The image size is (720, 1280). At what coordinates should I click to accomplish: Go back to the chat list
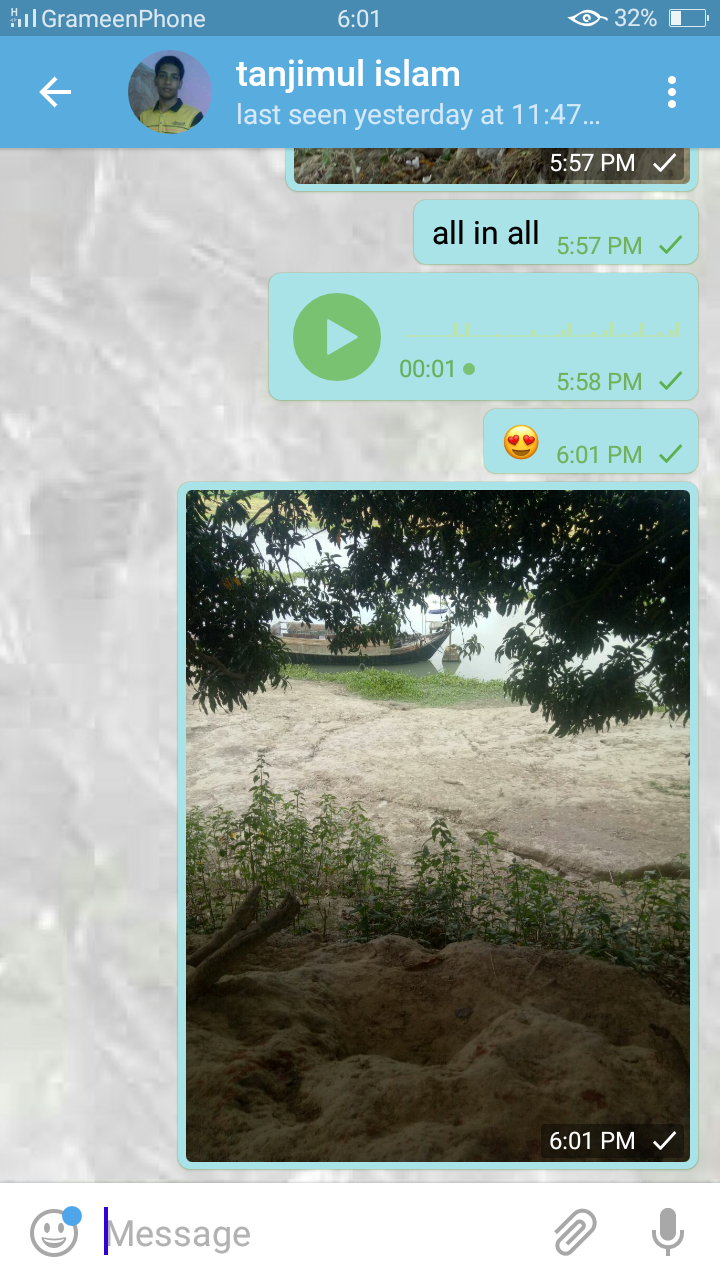(x=55, y=93)
